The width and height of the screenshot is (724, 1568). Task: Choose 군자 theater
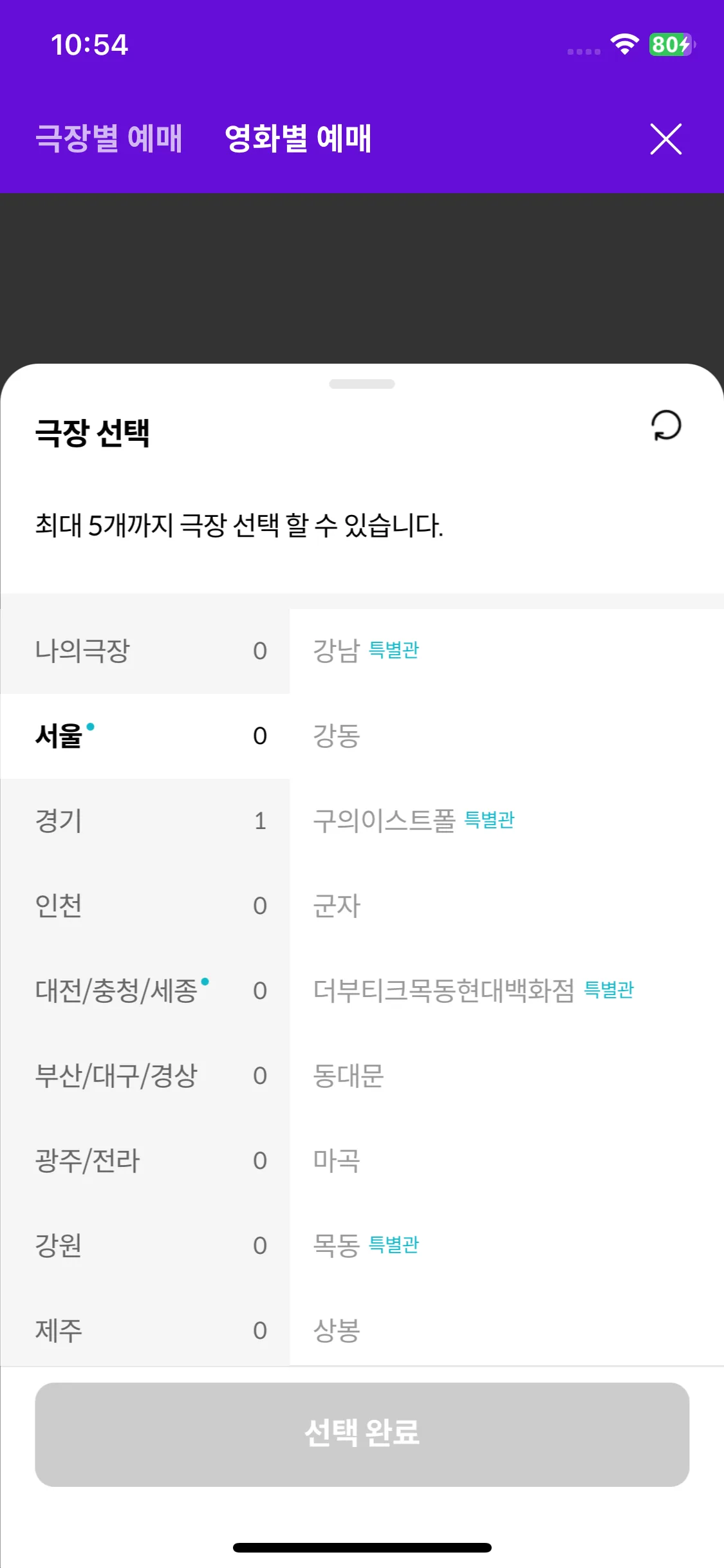point(337,906)
